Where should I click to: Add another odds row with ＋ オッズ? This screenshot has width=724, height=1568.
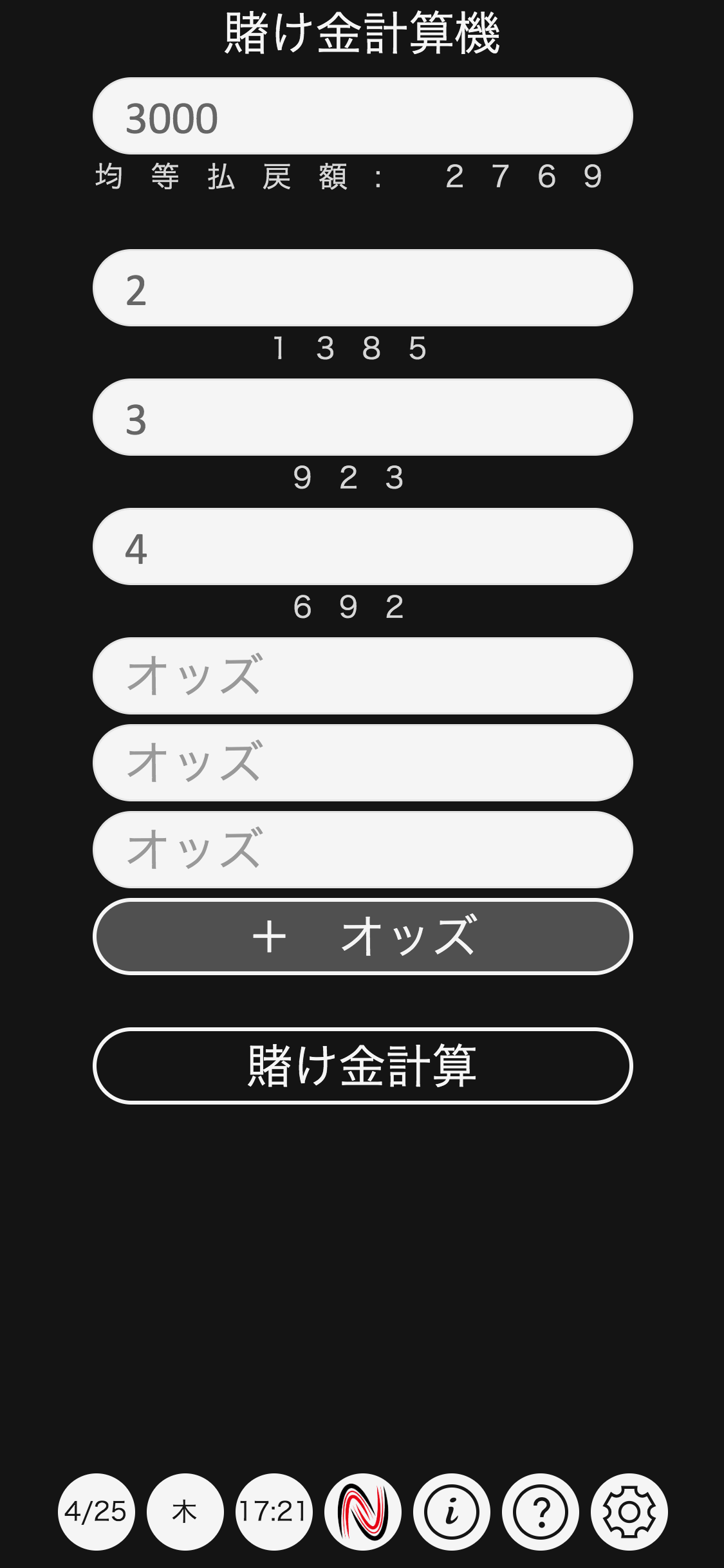pyautogui.click(x=362, y=937)
